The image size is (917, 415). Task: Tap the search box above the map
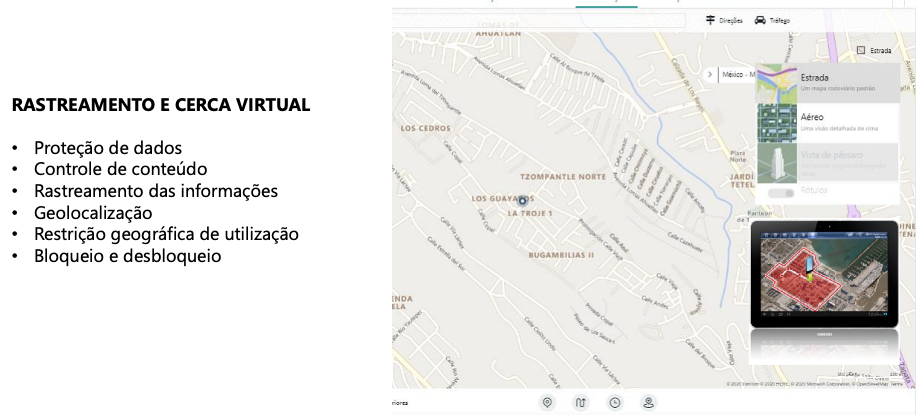click(540, 20)
